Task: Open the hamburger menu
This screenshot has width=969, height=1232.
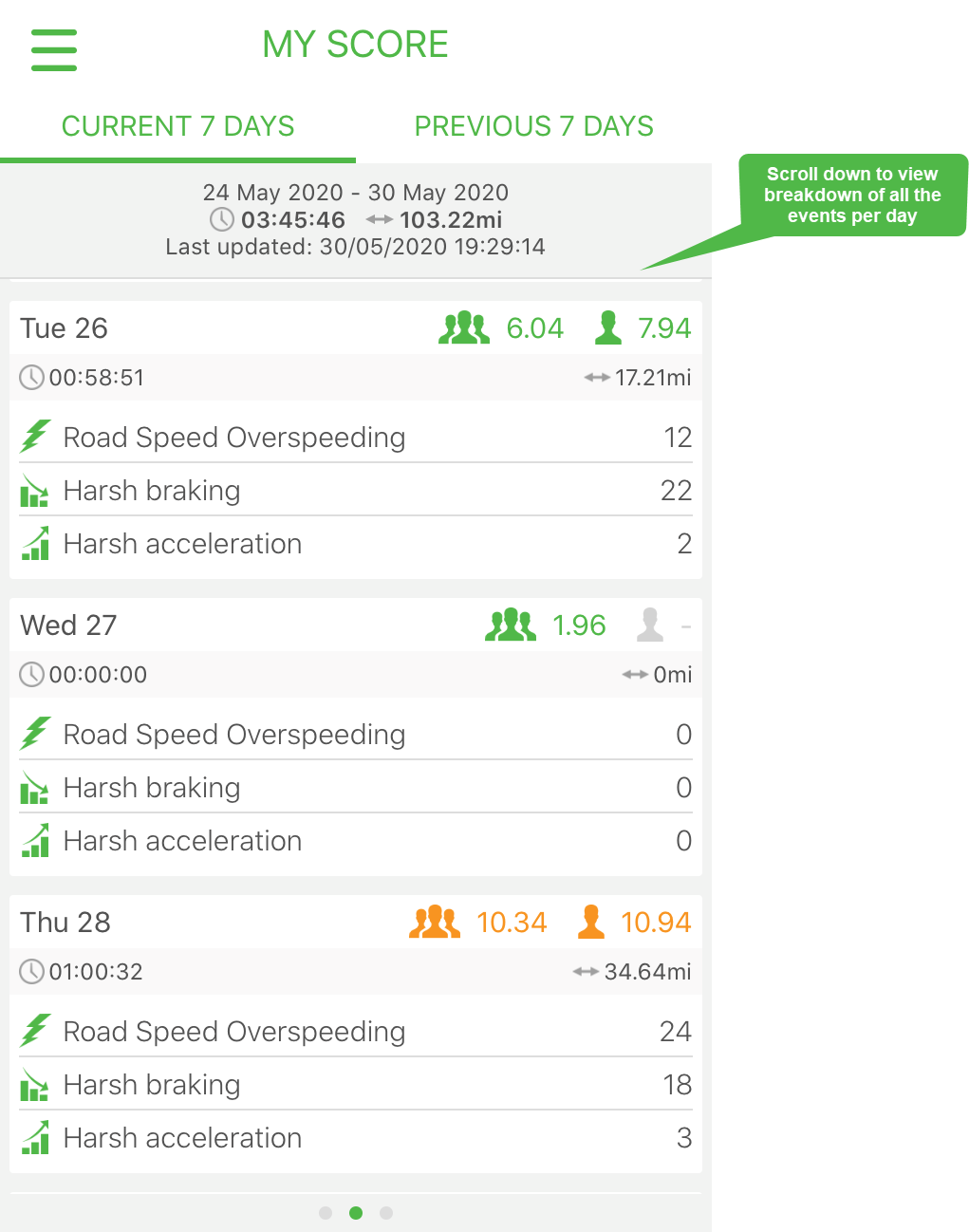Action: coord(54,49)
